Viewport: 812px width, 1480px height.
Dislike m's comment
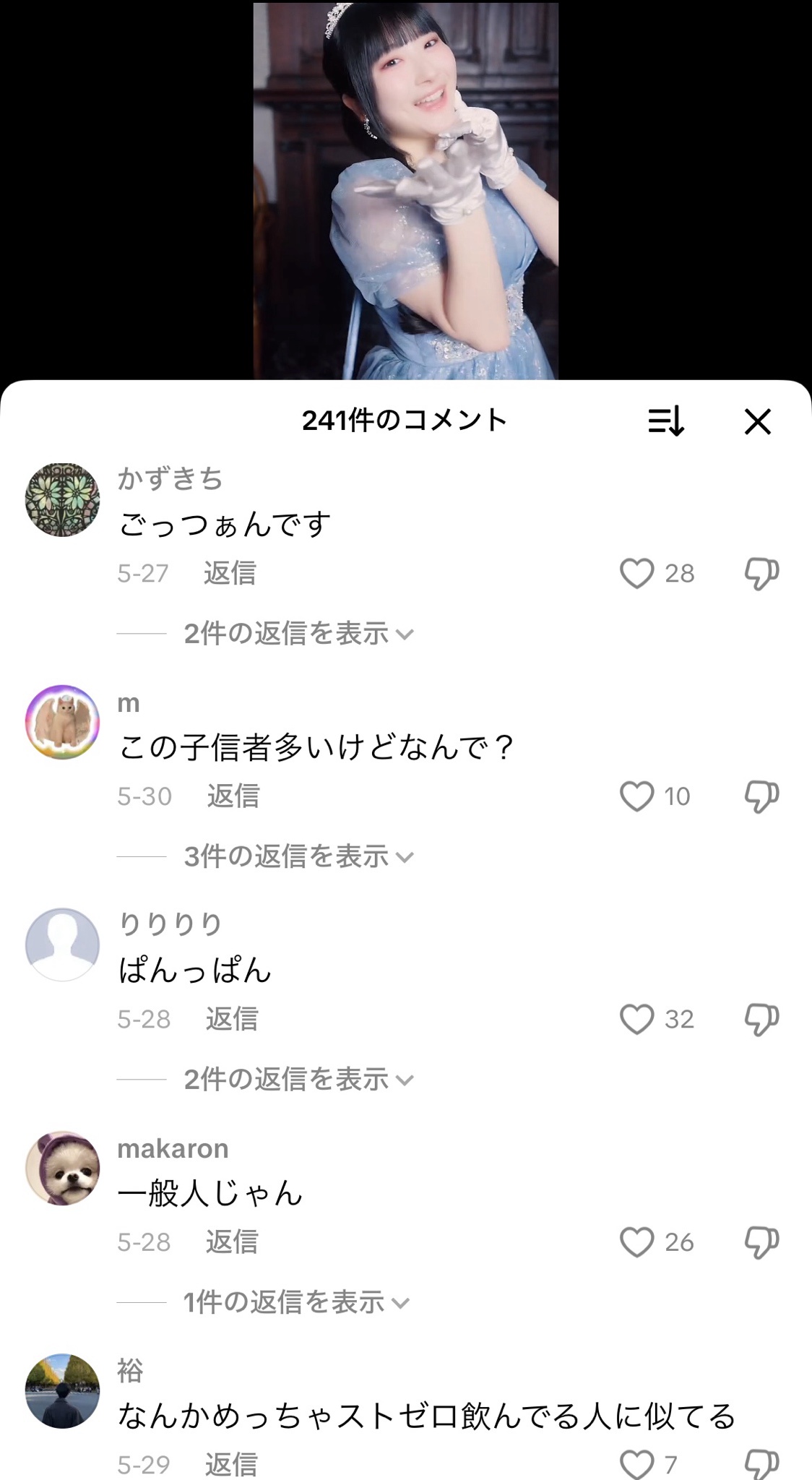point(761,796)
